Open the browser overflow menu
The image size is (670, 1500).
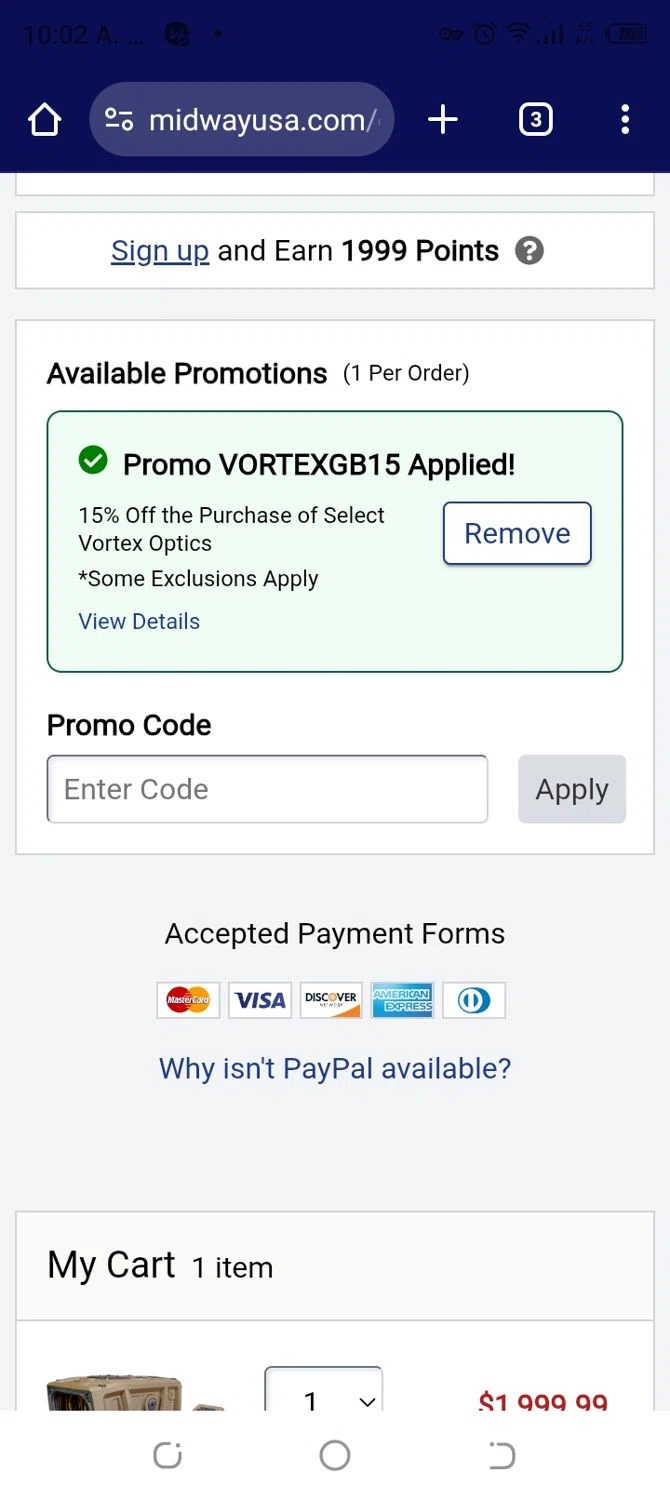pos(625,120)
